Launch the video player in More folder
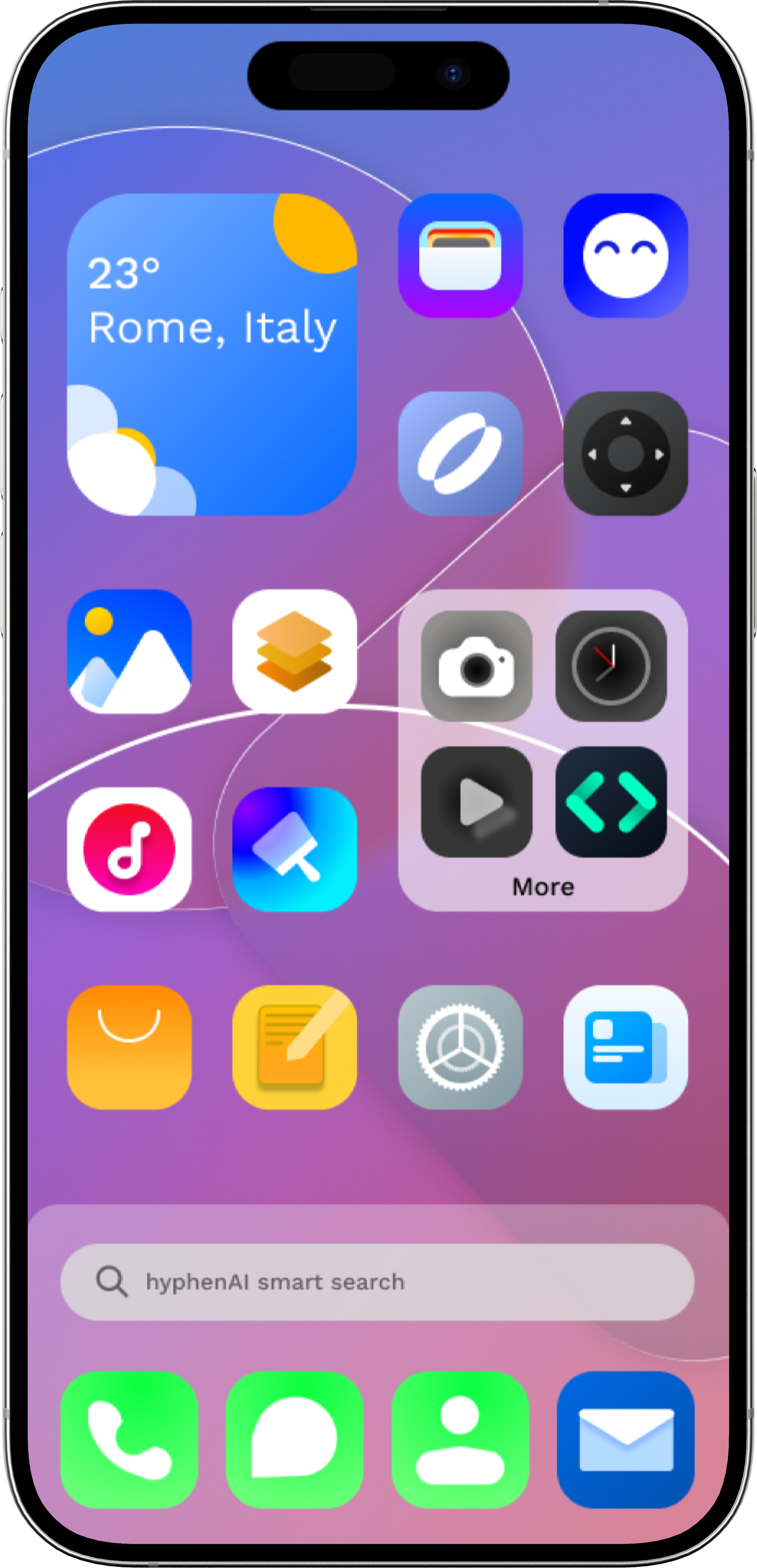The height and width of the screenshot is (1568, 757). pyautogui.click(x=476, y=802)
